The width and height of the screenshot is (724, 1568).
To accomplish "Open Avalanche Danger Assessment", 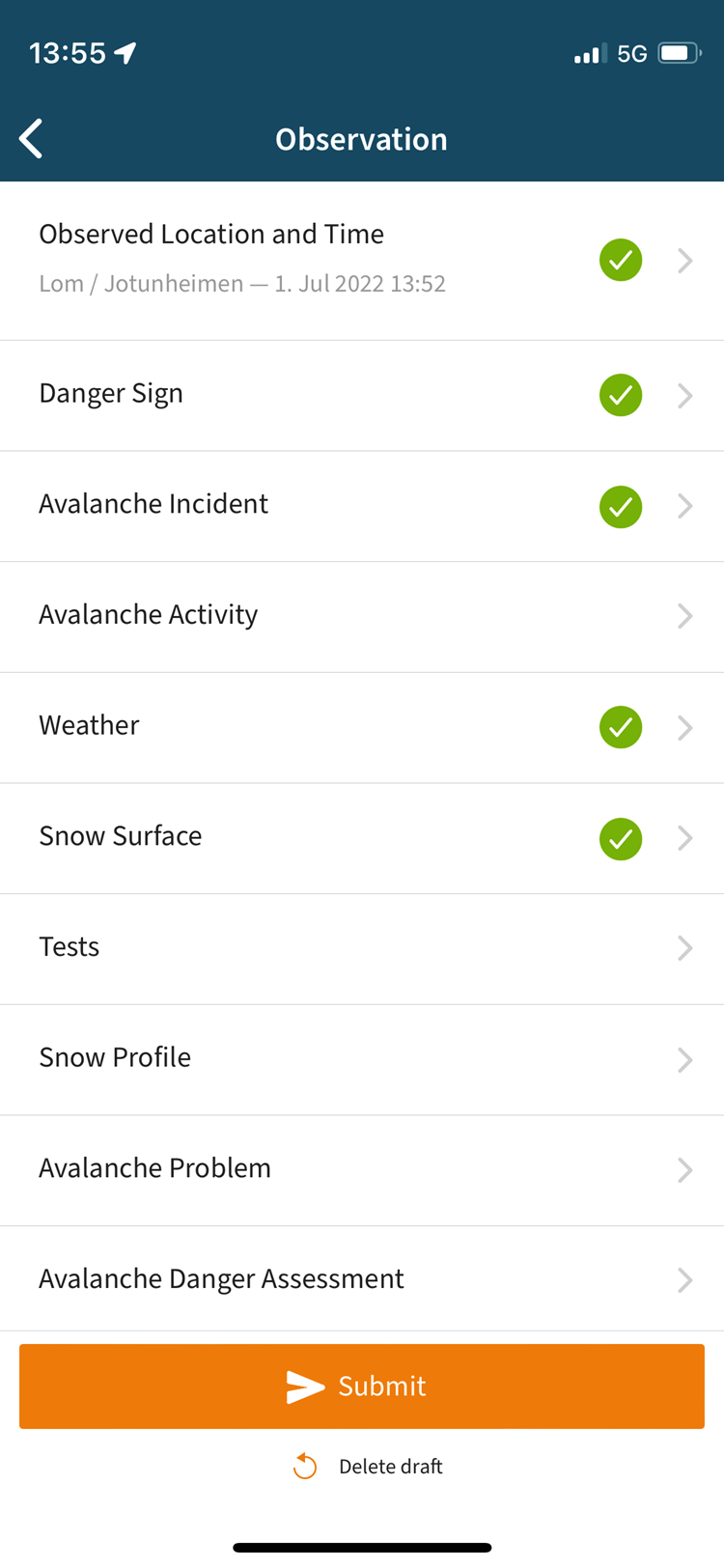I will coord(362,1279).
